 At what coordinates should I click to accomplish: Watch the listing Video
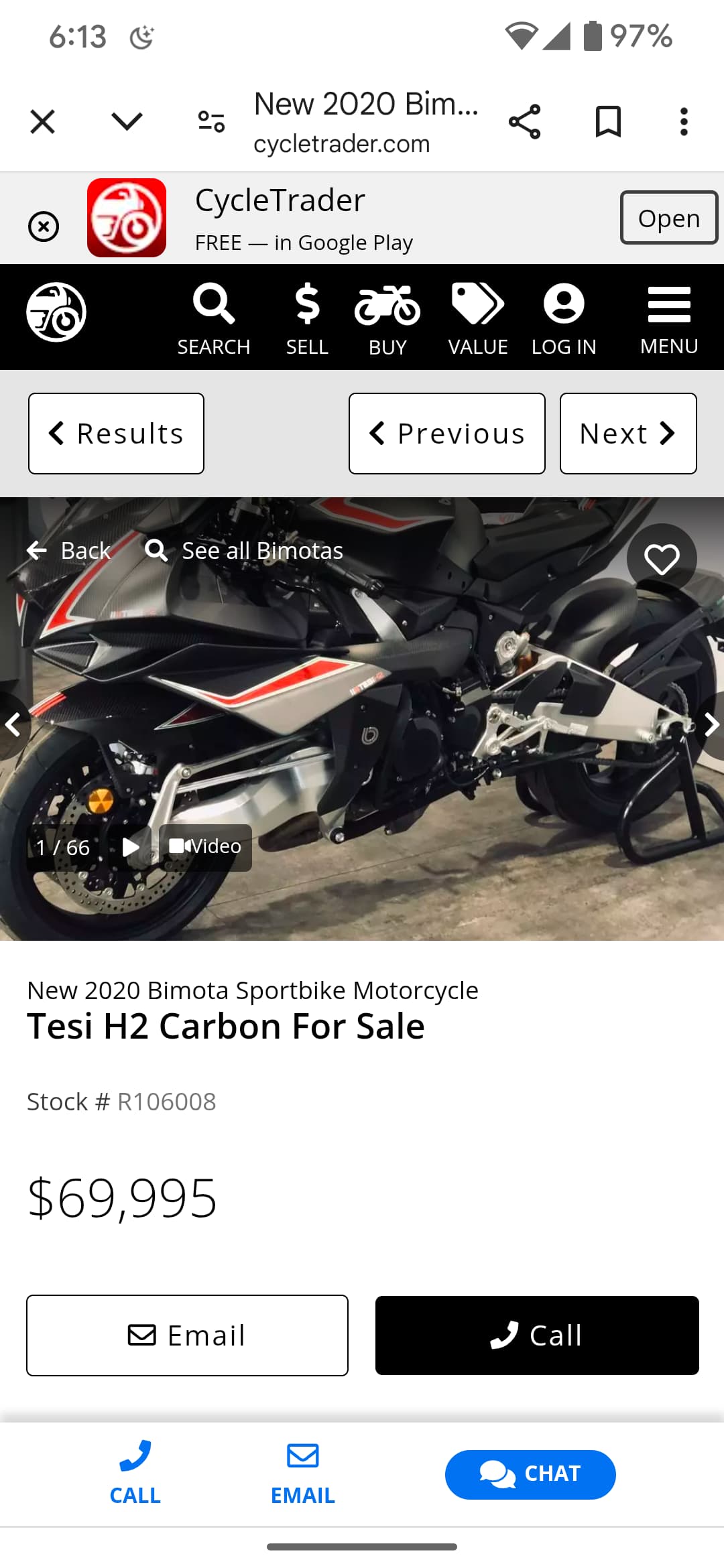(205, 847)
